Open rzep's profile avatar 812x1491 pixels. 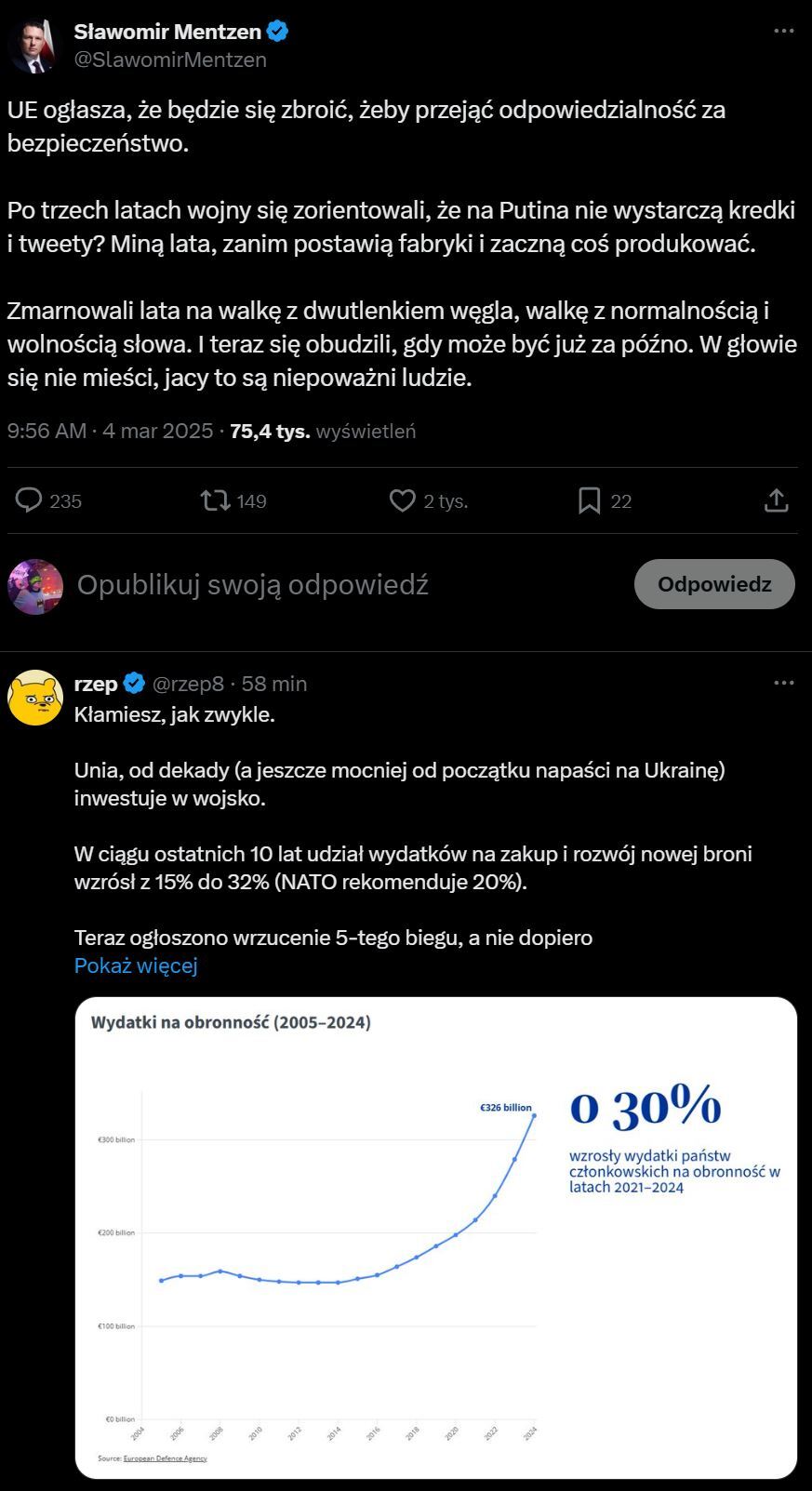[x=34, y=698]
